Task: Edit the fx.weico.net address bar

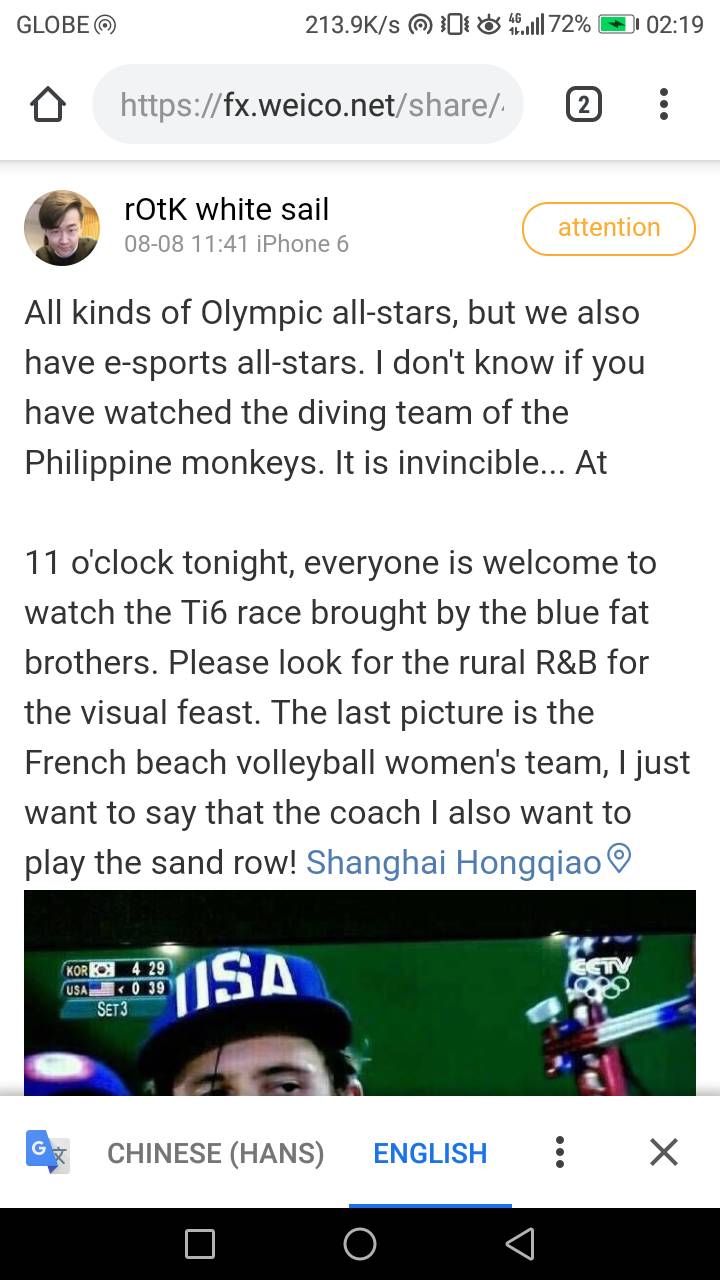Action: coord(308,104)
